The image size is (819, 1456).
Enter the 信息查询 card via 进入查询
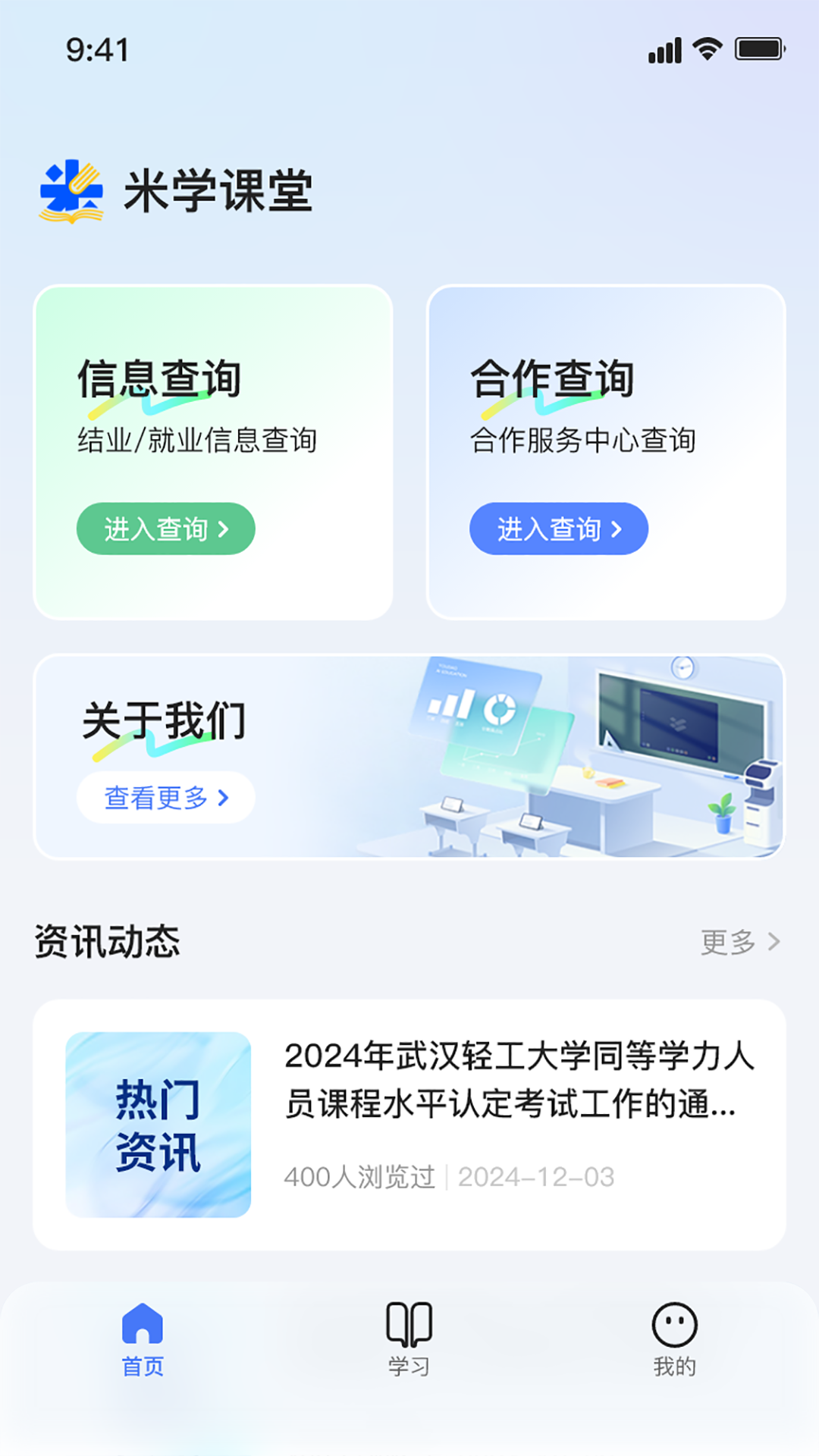pos(165,529)
